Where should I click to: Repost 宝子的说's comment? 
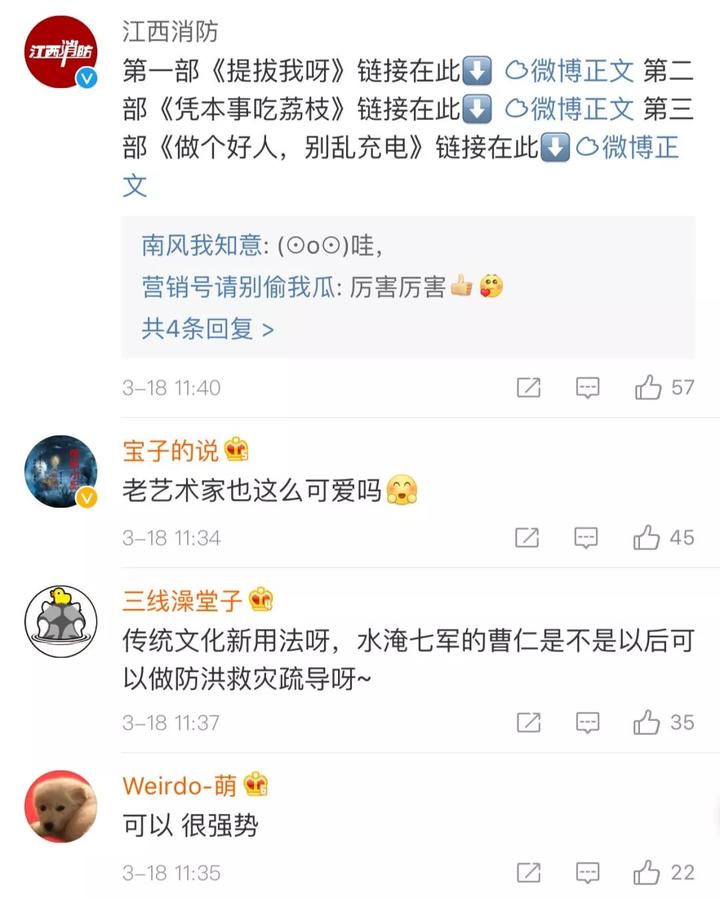(527, 537)
